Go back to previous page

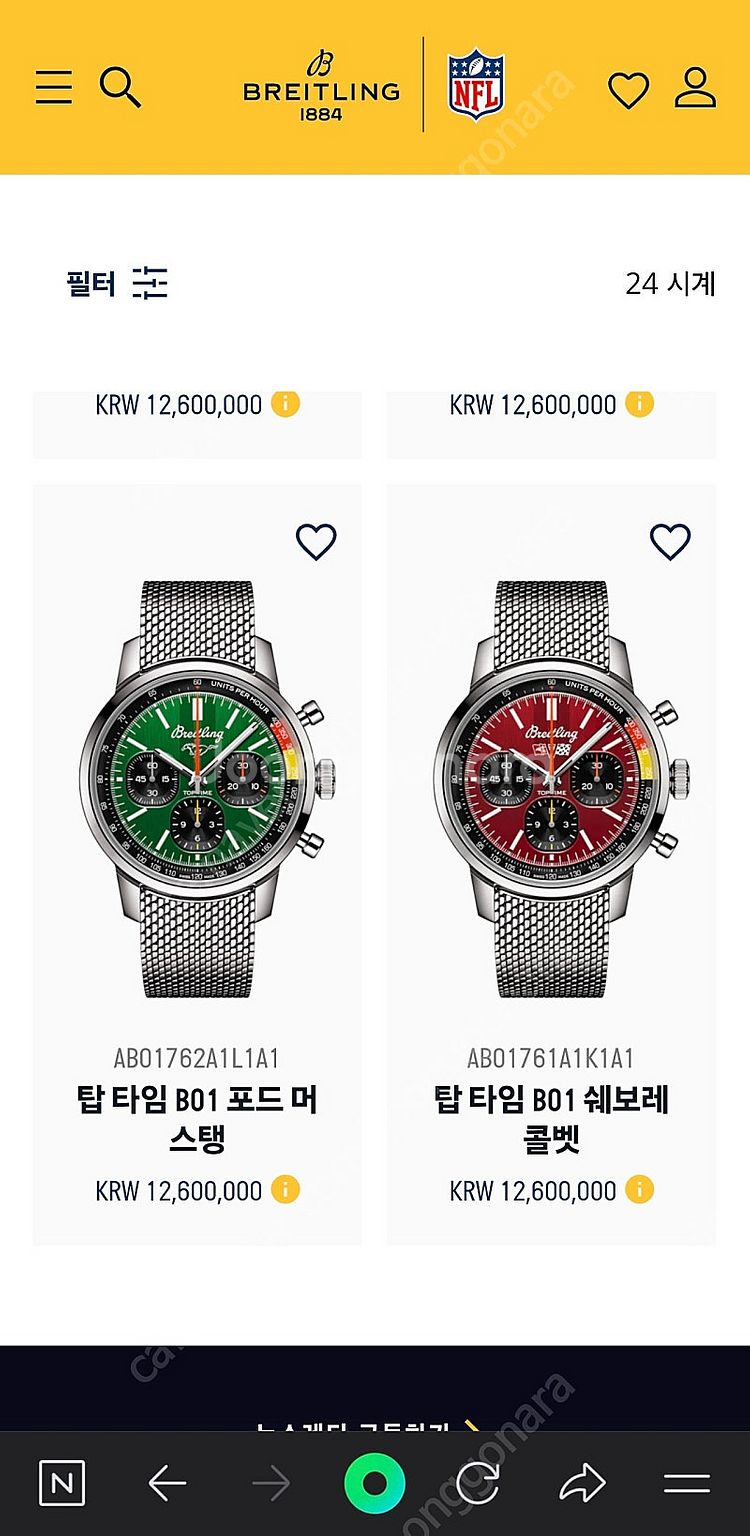tap(167, 1484)
